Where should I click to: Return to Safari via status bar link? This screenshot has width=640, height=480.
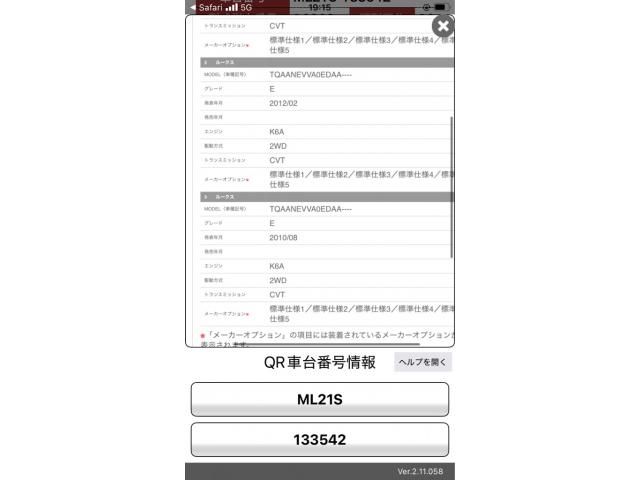coord(205,7)
